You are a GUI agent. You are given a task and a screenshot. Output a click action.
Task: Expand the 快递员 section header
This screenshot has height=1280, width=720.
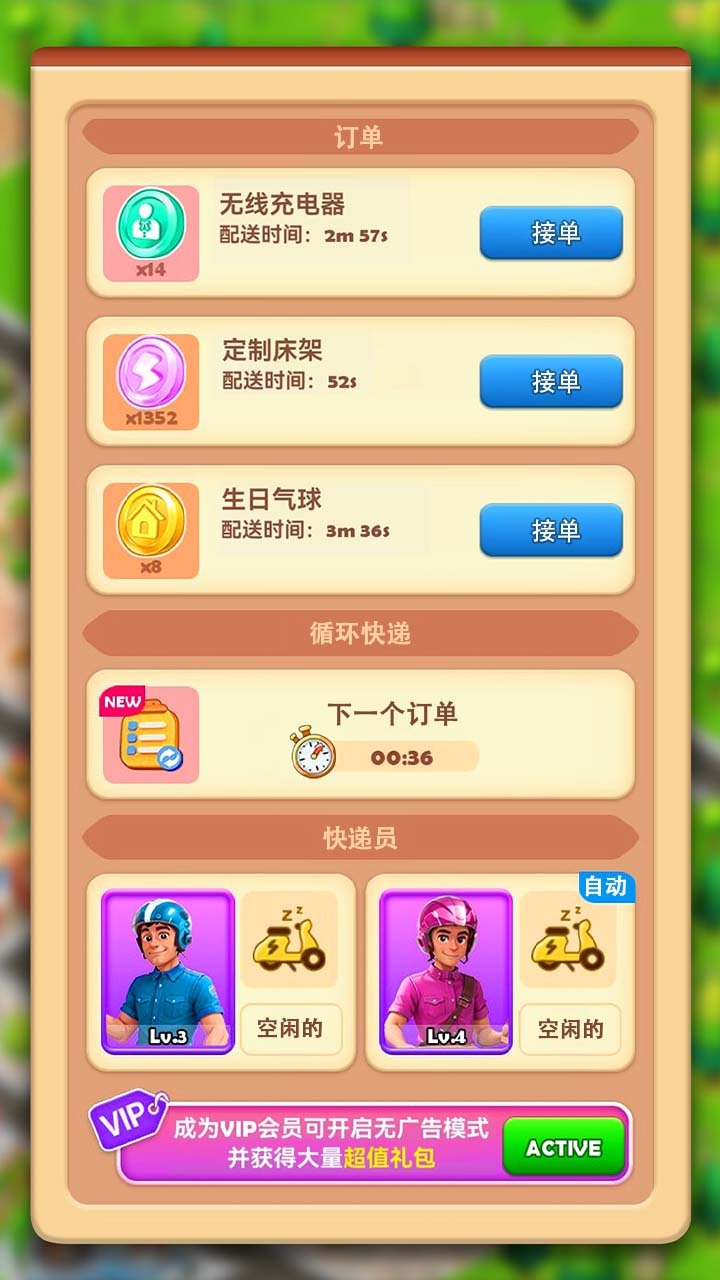(360, 840)
